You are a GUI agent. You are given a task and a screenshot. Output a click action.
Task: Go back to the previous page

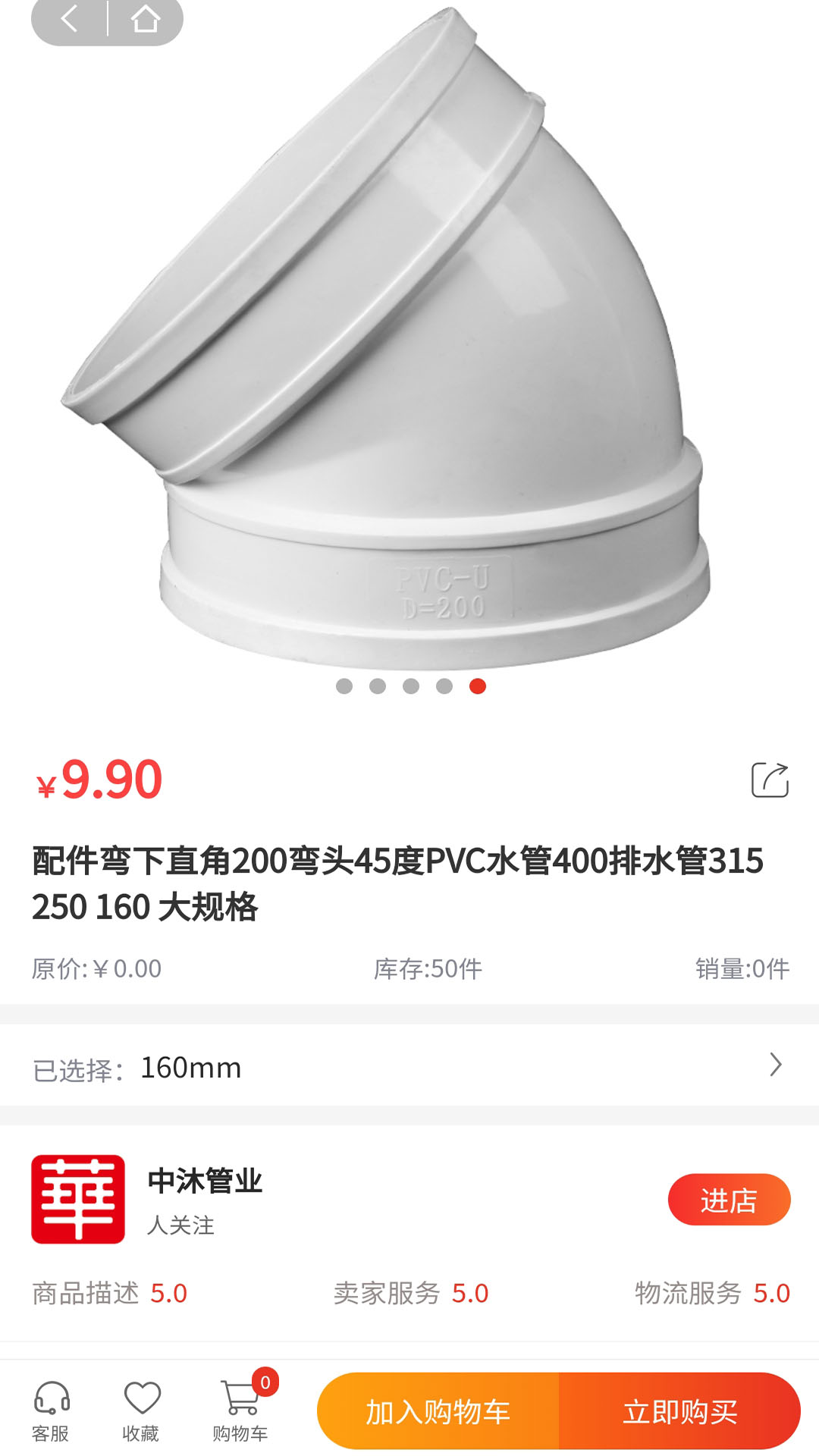70,19
